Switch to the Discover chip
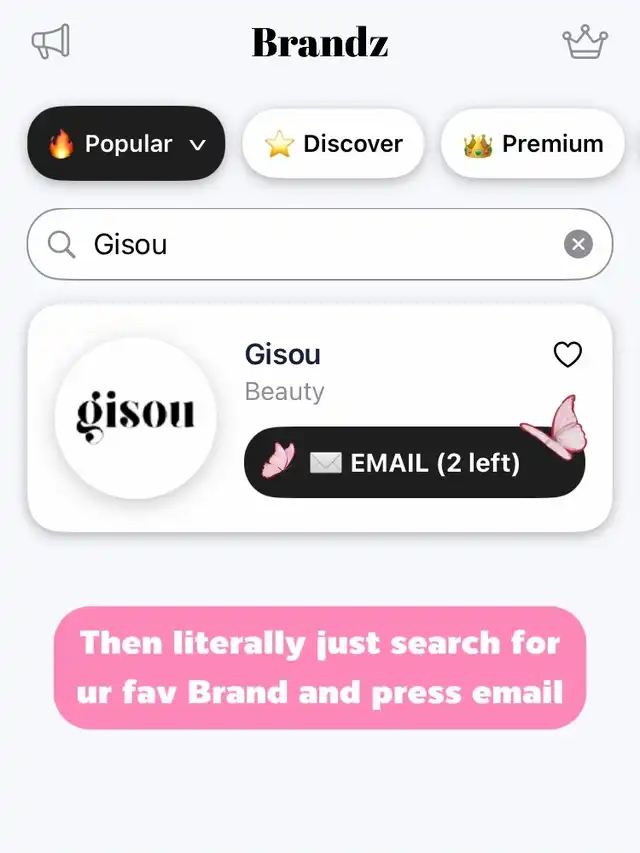The width and height of the screenshot is (640, 853). (x=333, y=144)
